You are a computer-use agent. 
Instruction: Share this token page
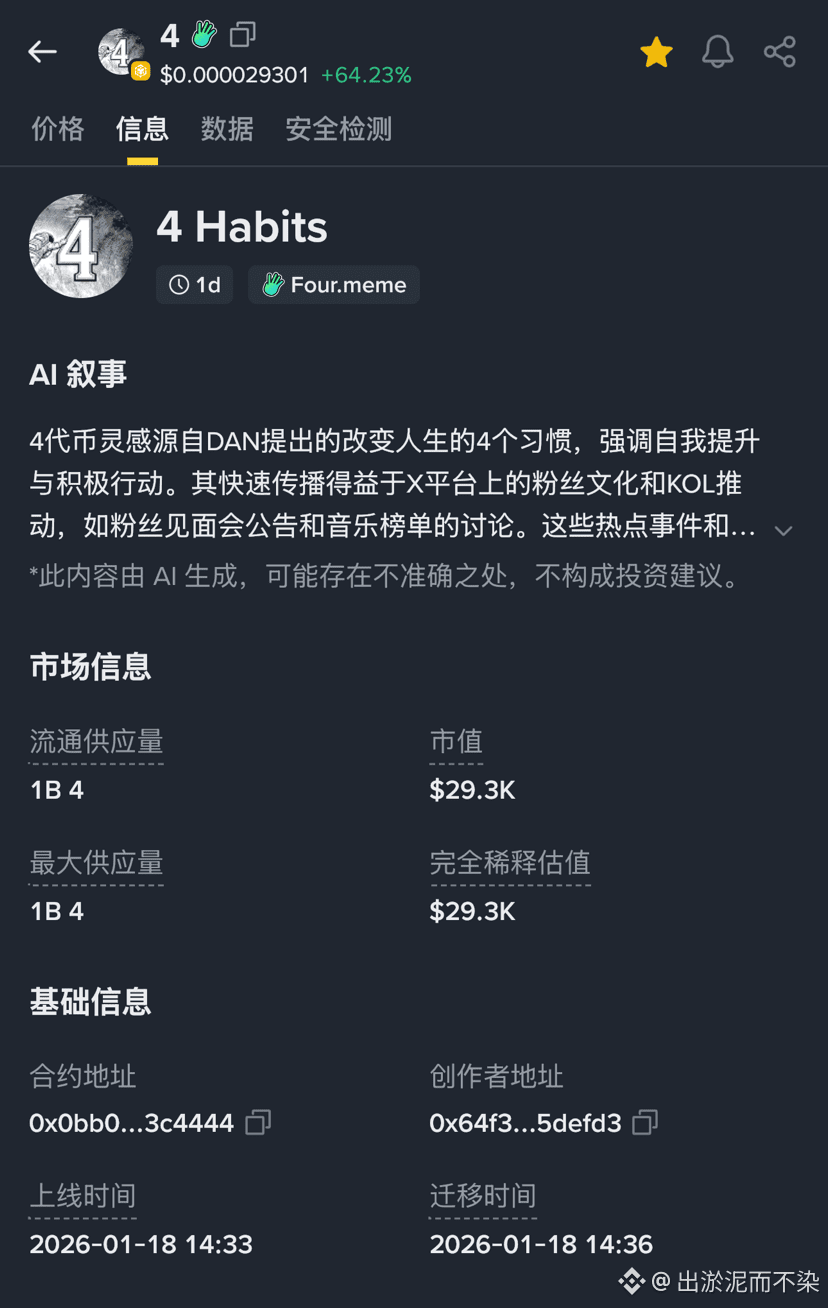coord(779,52)
